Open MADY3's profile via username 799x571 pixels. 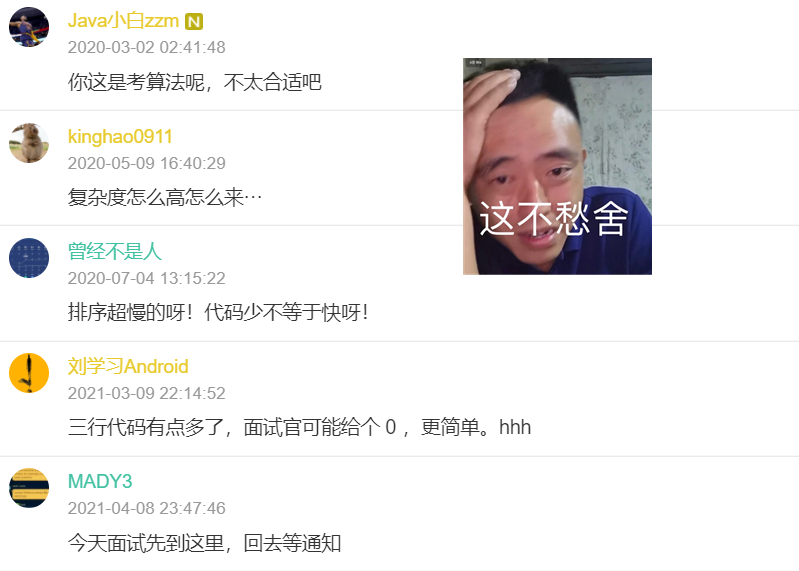tap(100, 482)
